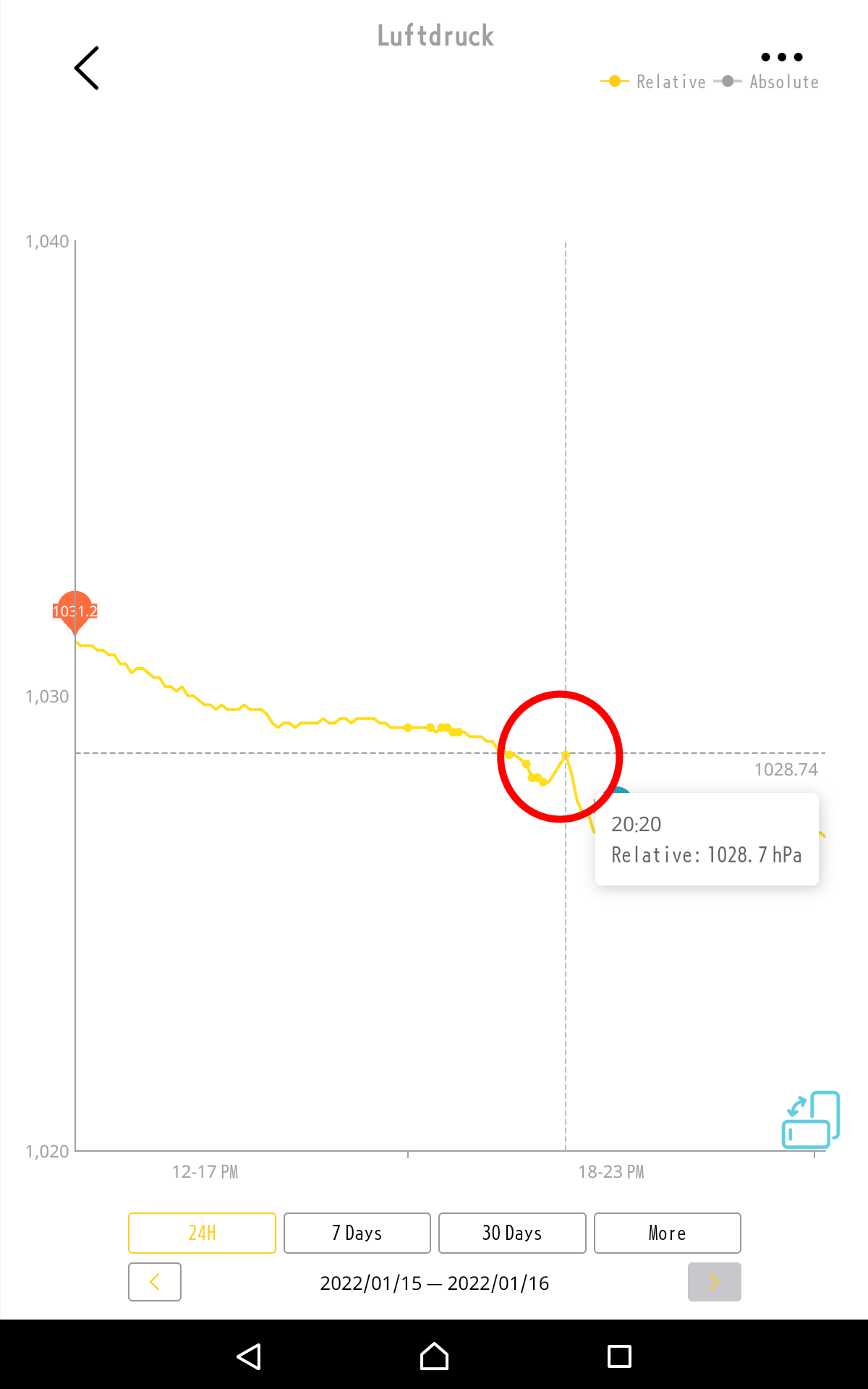The height and width of the screenshot is (1389, 868).
Task: Tap the system home button
Action: click(x=434, y=1356)
